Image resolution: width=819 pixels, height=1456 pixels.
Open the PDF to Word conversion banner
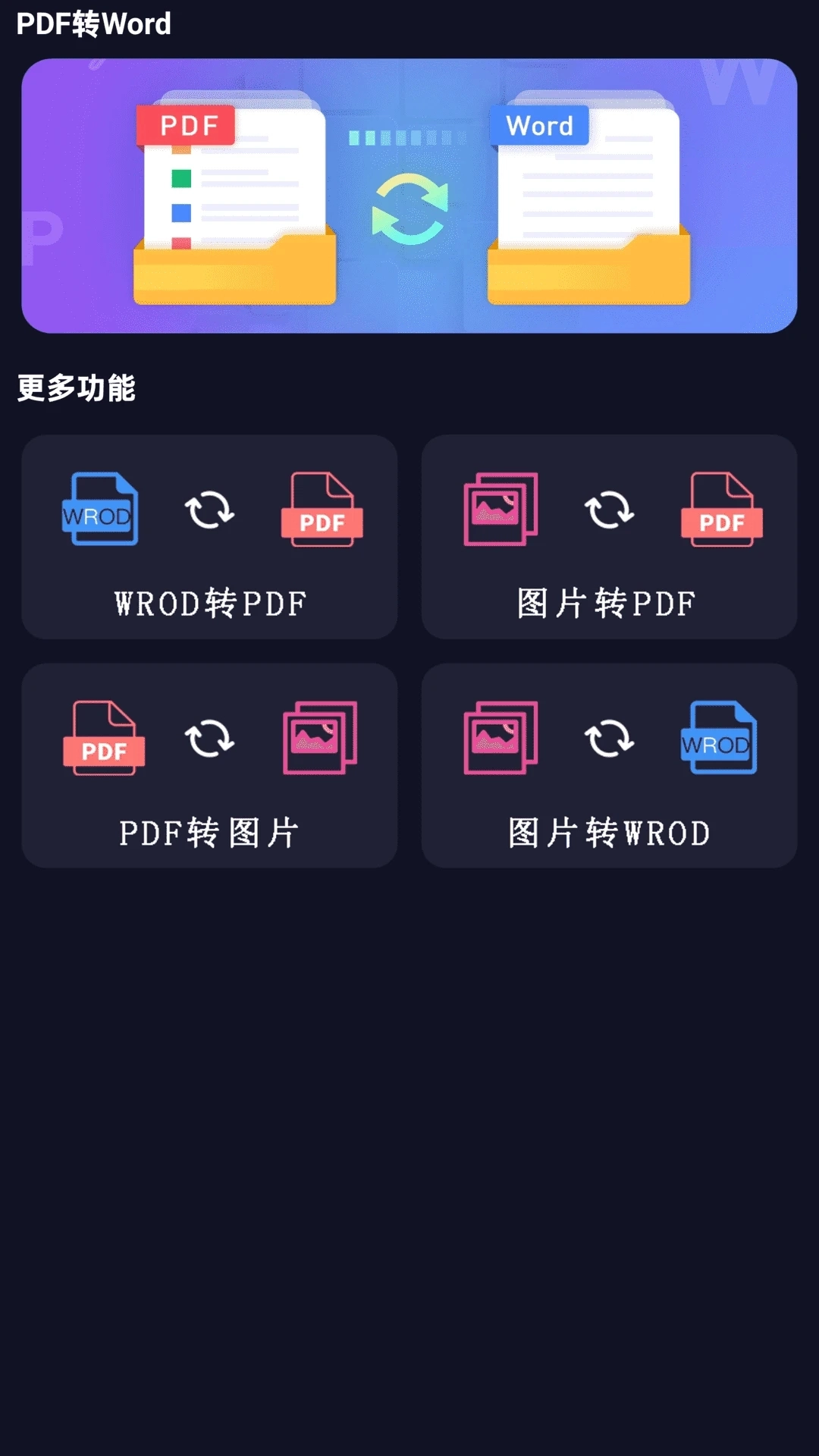pos(409,196)
